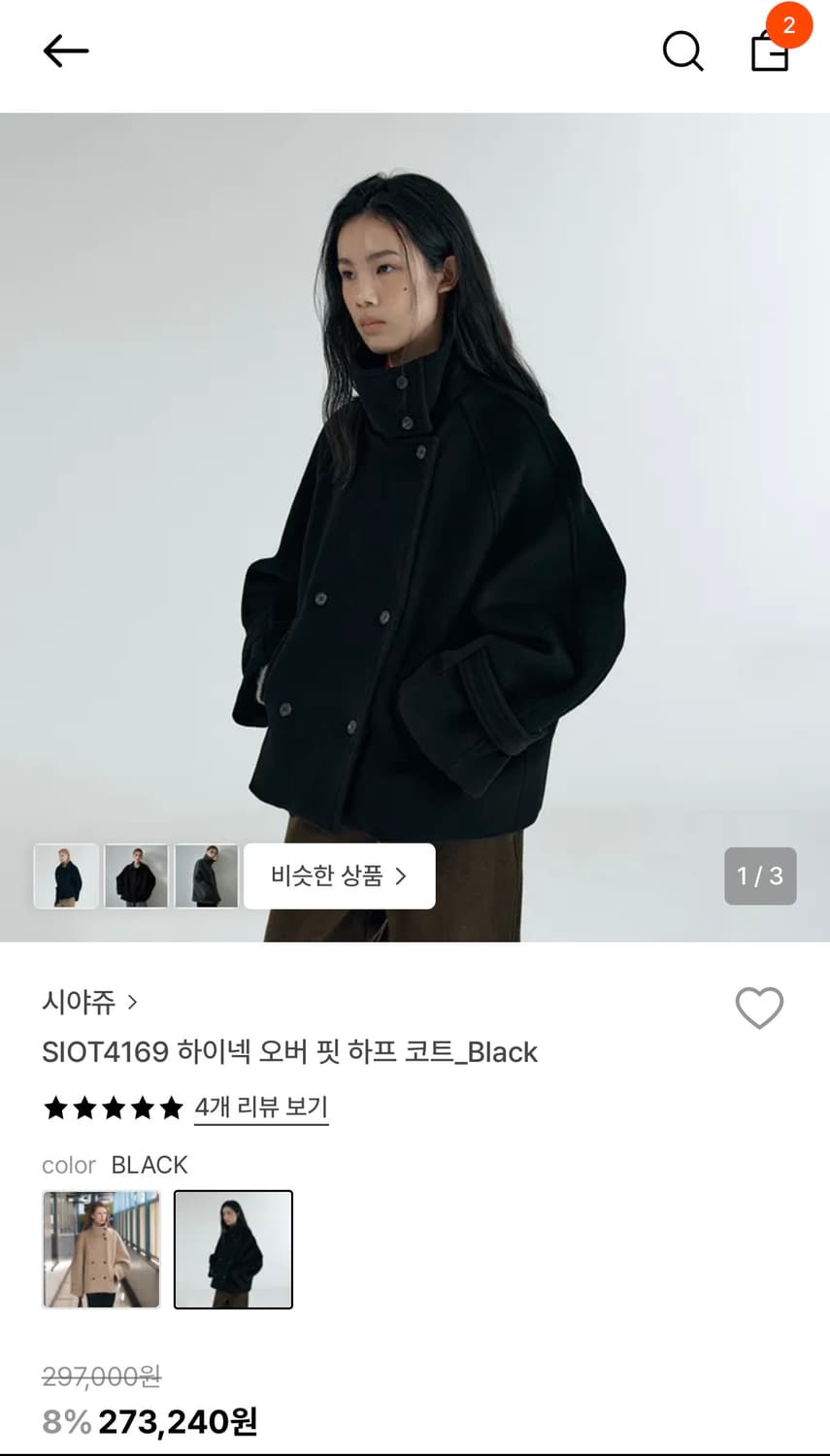The height and width of the screenshot is (1456, 830).
Task: Select the first star in rating
Action: (x=56, y=1108)
